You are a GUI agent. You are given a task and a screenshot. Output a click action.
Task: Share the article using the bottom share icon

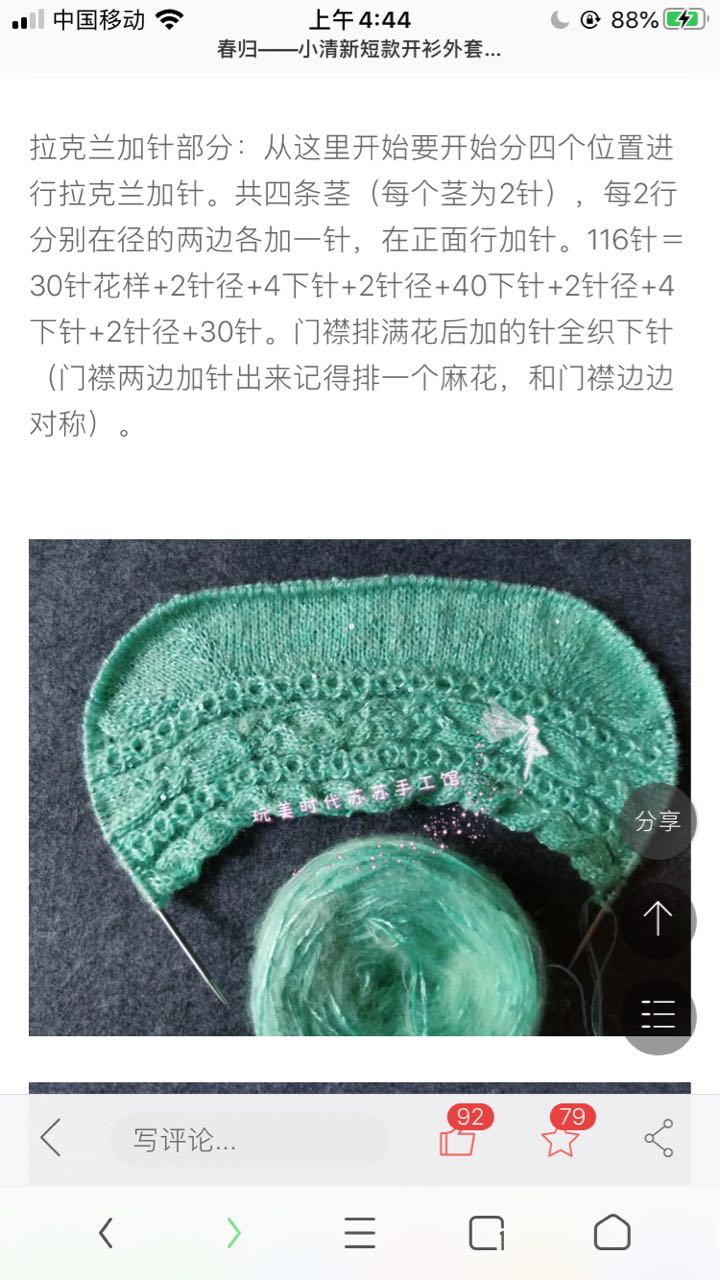point(658,1138)
